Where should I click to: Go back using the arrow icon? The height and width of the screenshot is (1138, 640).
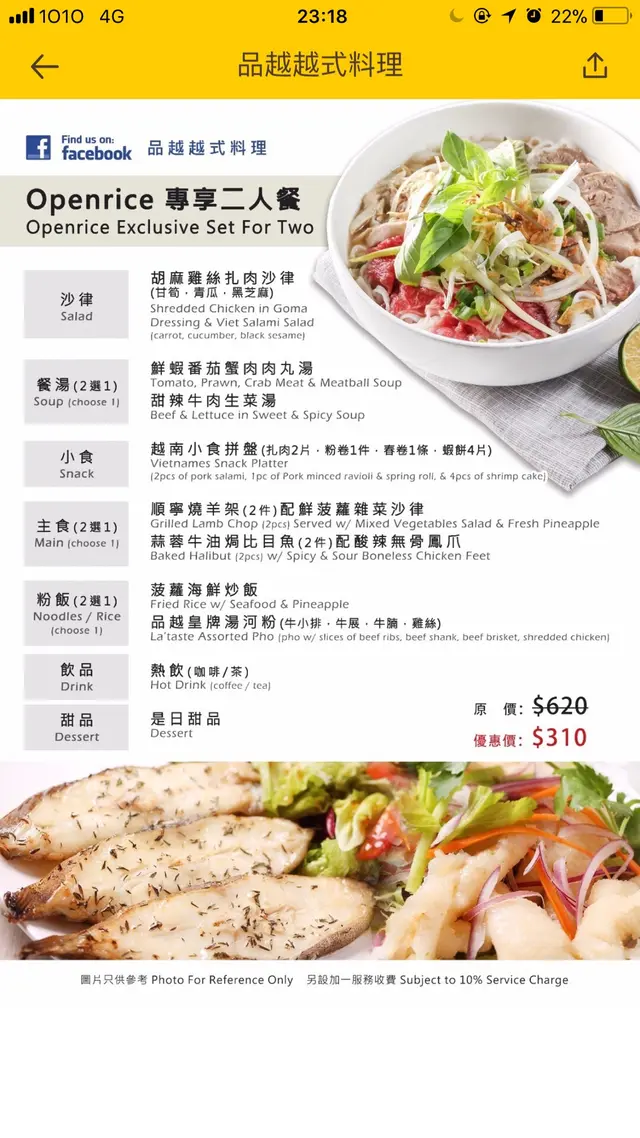45,67
